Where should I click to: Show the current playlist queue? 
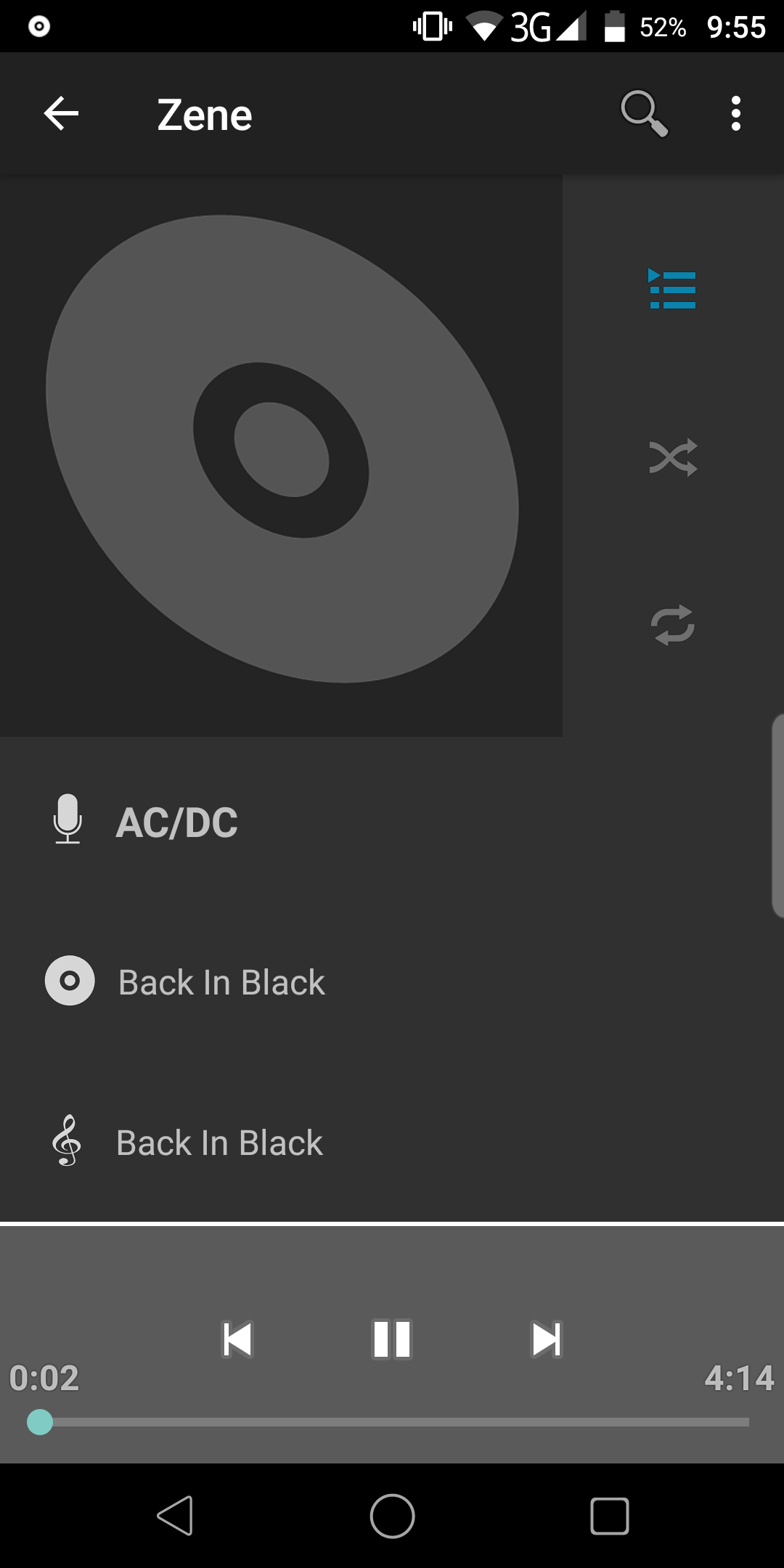[672, 289]
